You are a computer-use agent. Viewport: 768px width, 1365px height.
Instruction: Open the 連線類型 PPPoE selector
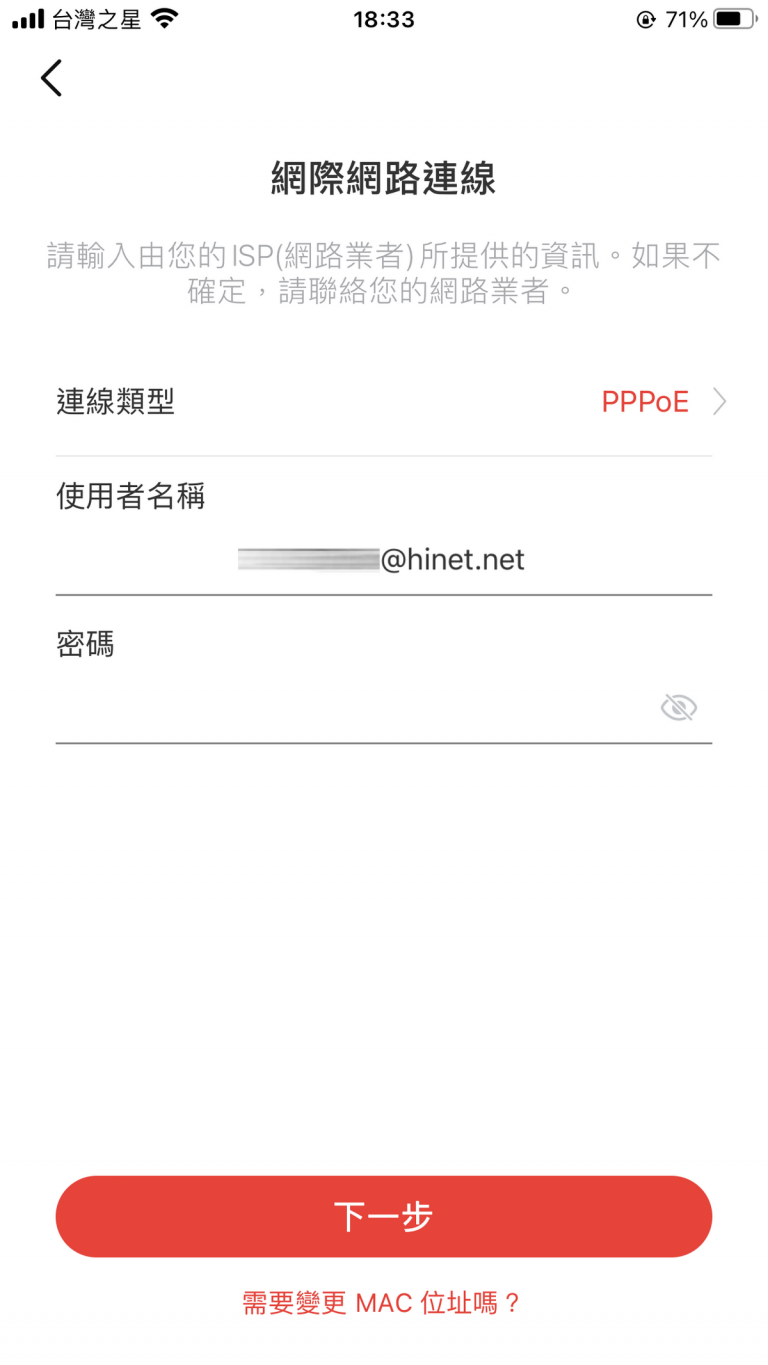coord(384,402)
